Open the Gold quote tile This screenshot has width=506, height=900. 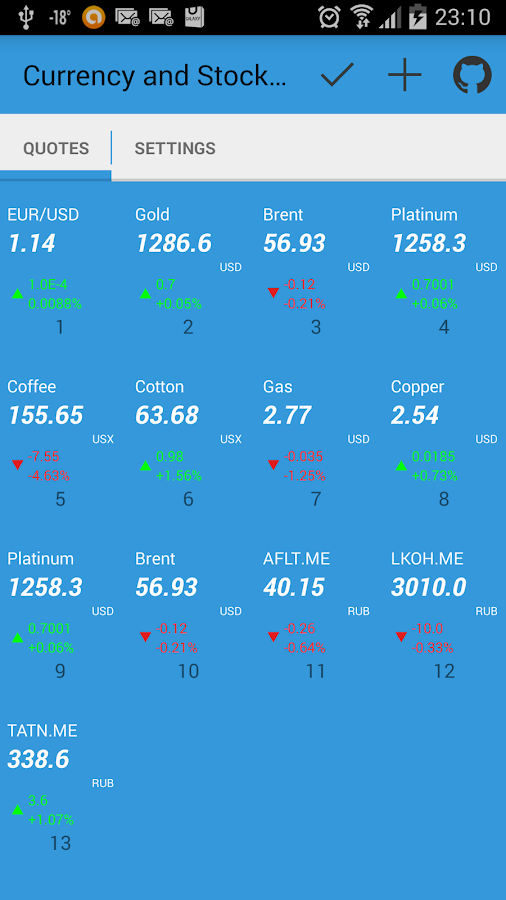[x=188, y=271]
